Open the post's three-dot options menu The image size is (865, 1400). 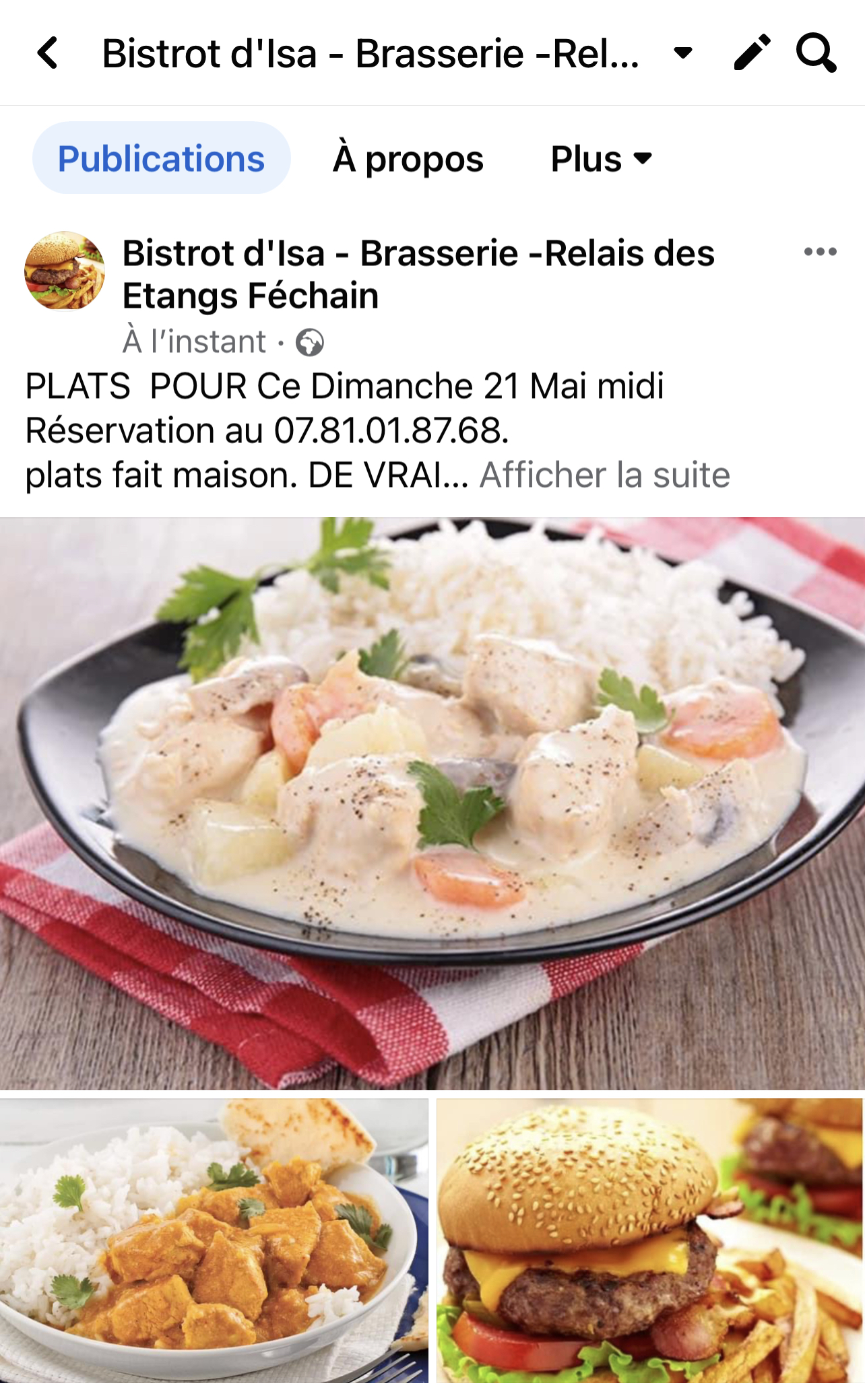point(820,252)
